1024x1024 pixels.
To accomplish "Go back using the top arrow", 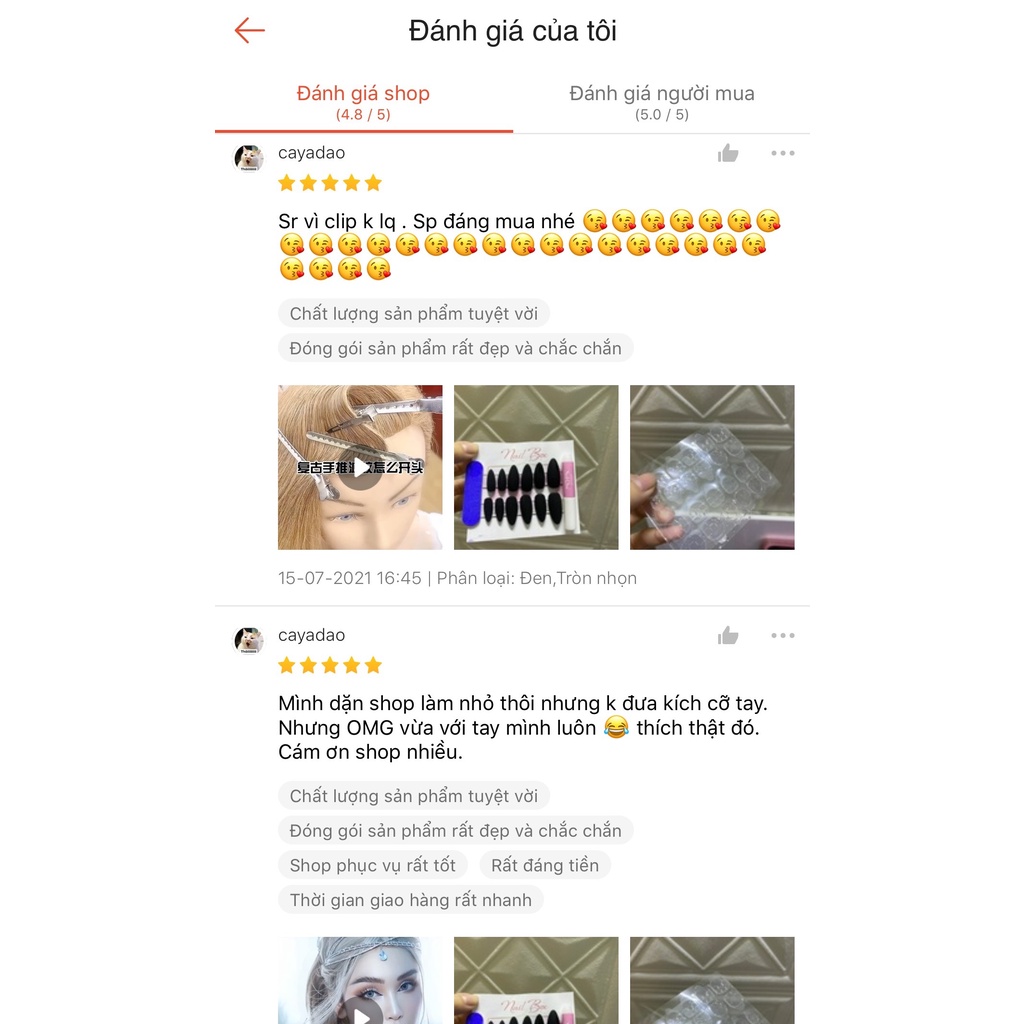I will click(249, 31).
